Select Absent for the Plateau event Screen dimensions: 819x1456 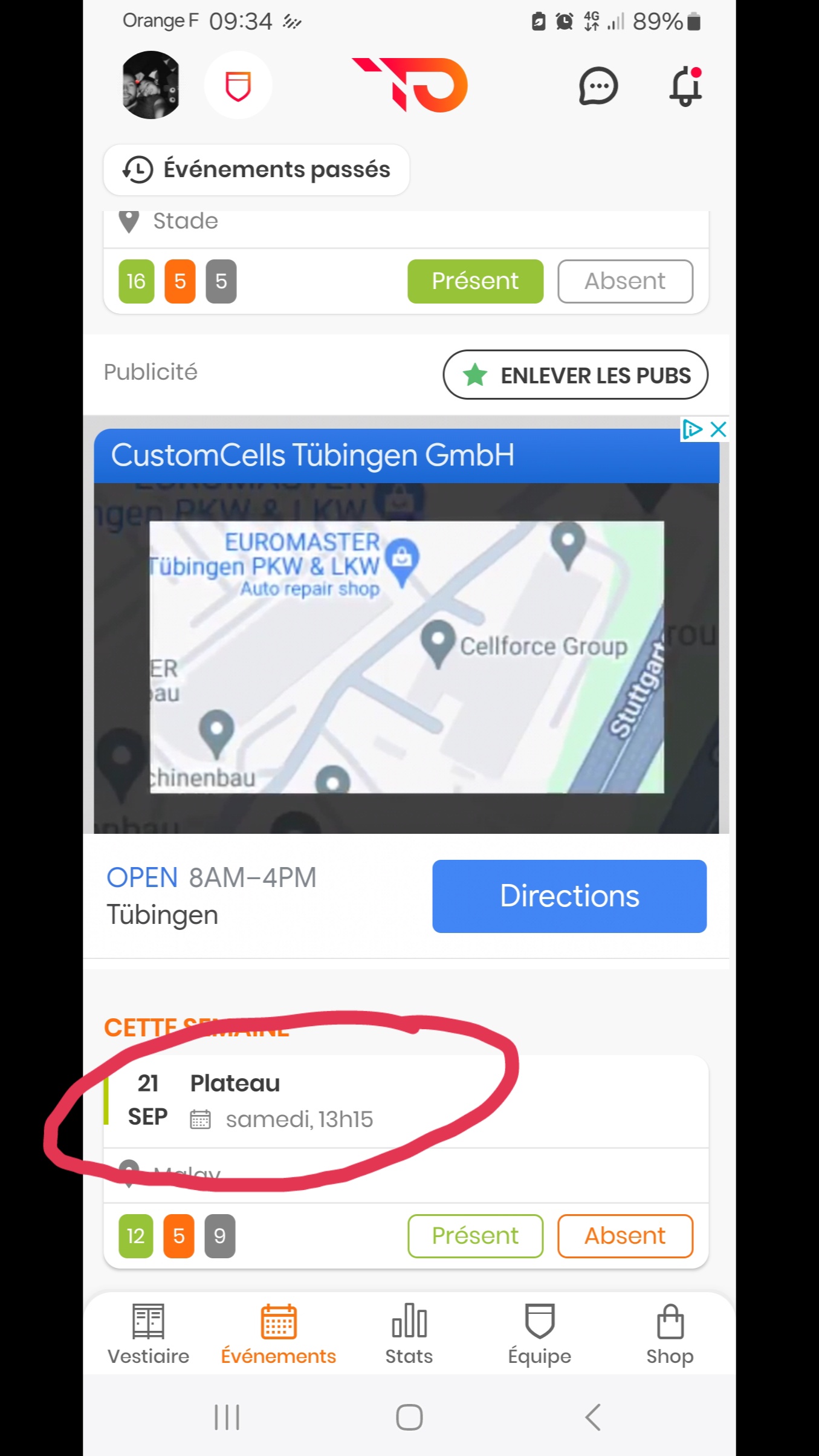point(625,1236)
